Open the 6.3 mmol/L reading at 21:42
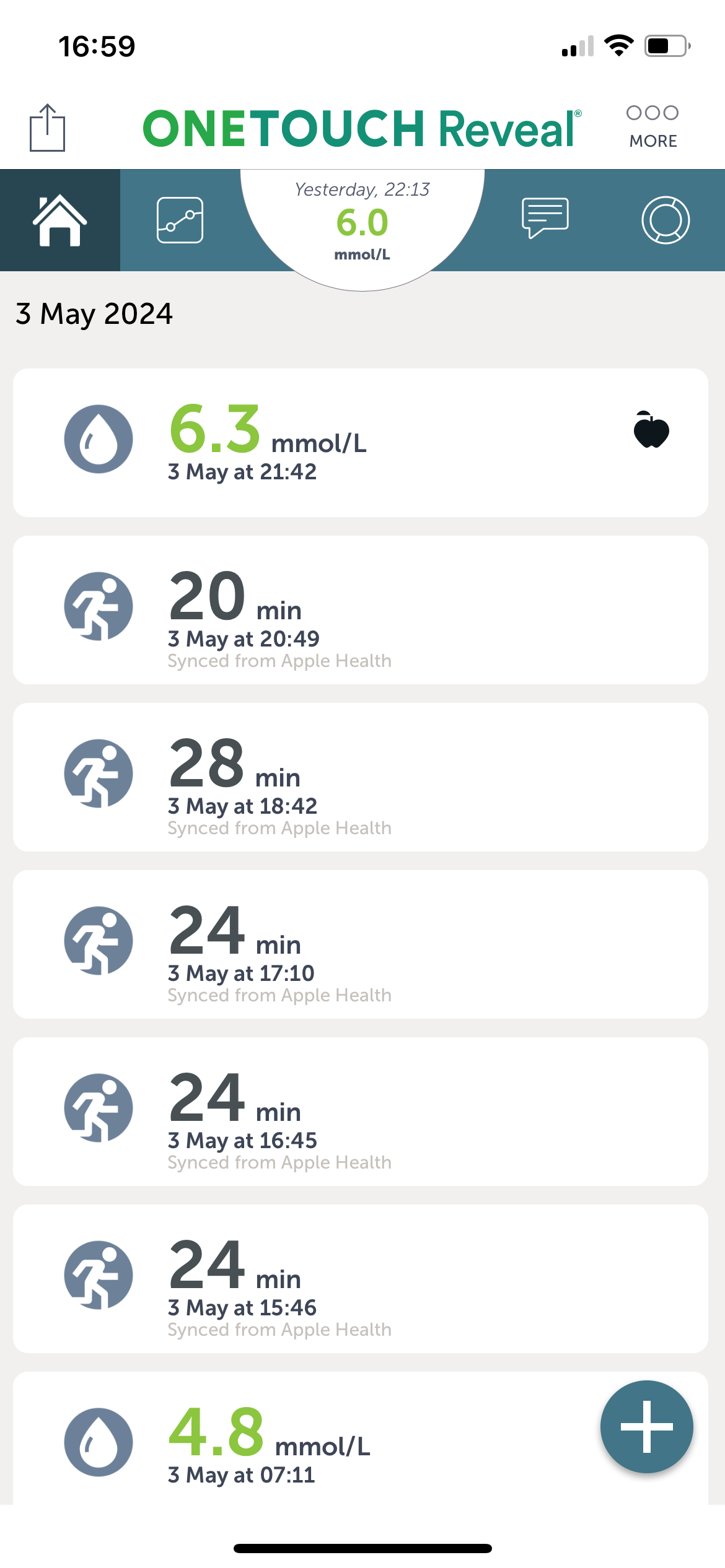This screenshot has height=1568, width=725. tap(359, 443)
